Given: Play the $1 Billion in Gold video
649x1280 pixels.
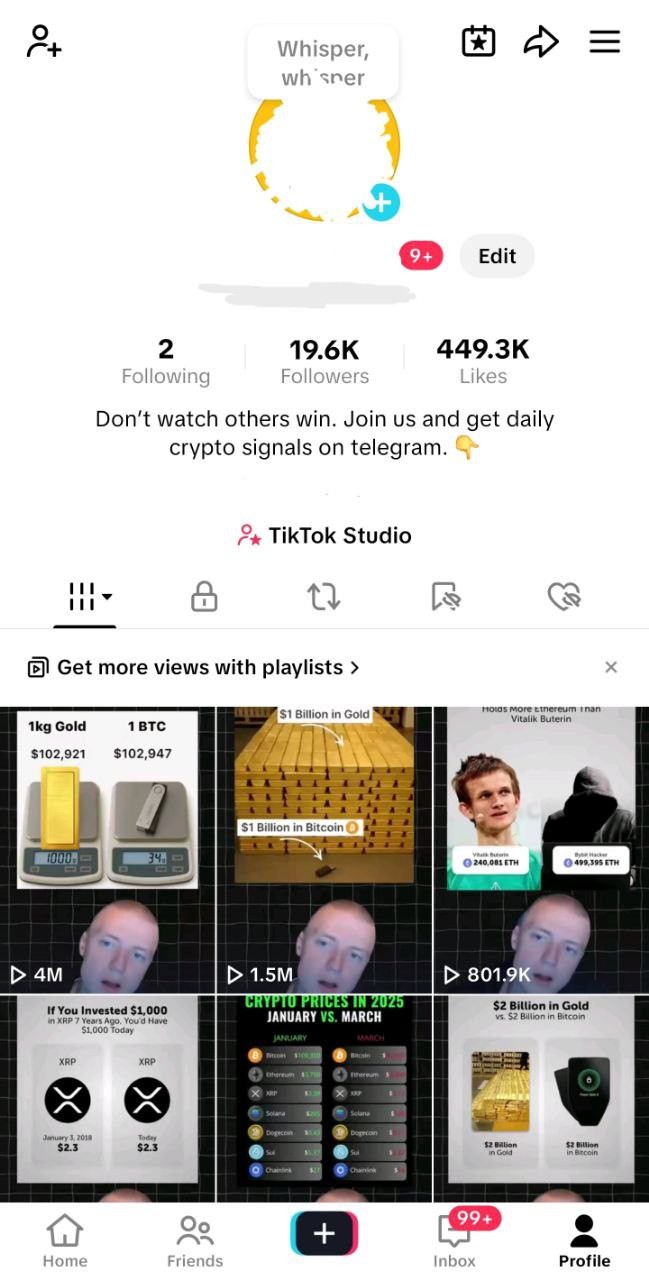Looking at the screenshot, I should tap(324, 848).
